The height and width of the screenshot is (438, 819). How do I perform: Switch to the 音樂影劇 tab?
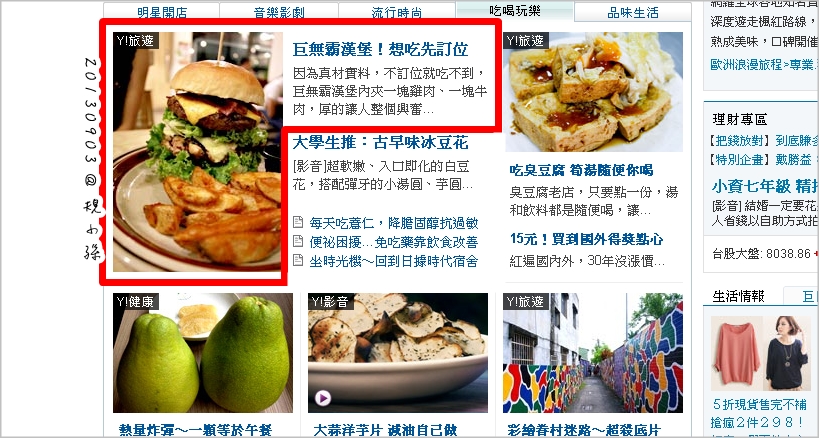click(279, 12)
